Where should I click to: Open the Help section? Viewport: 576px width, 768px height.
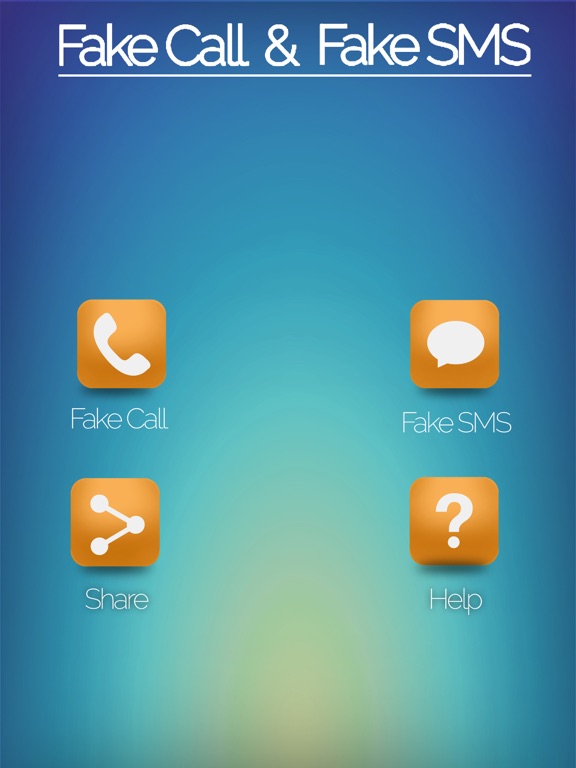tap(454, 521)
